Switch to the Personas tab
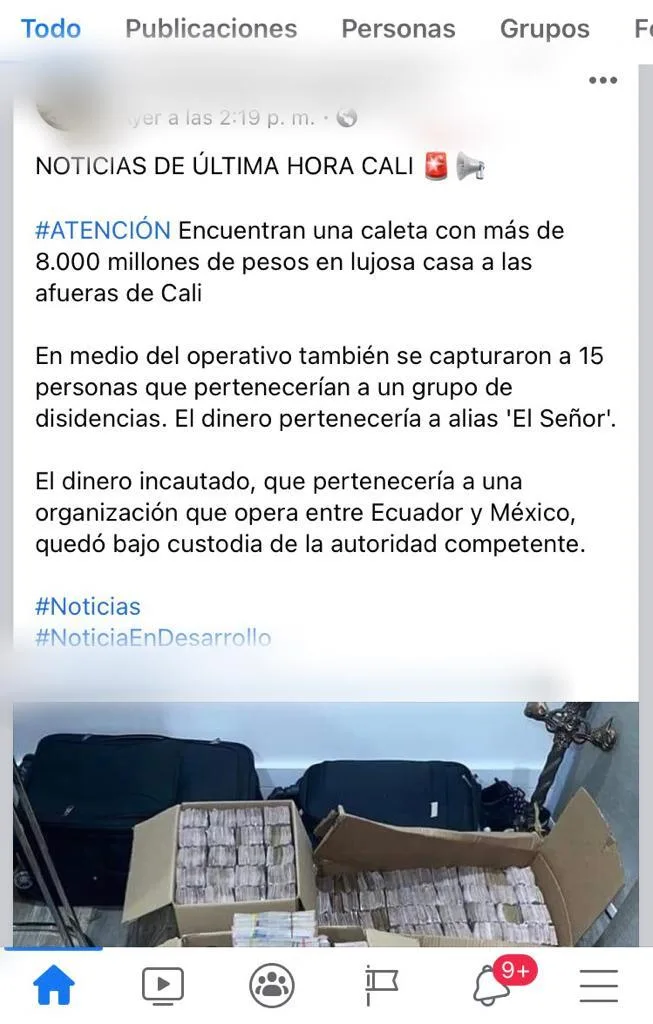Viewport: 653px width, 1024px height. (x=398, y=29)
